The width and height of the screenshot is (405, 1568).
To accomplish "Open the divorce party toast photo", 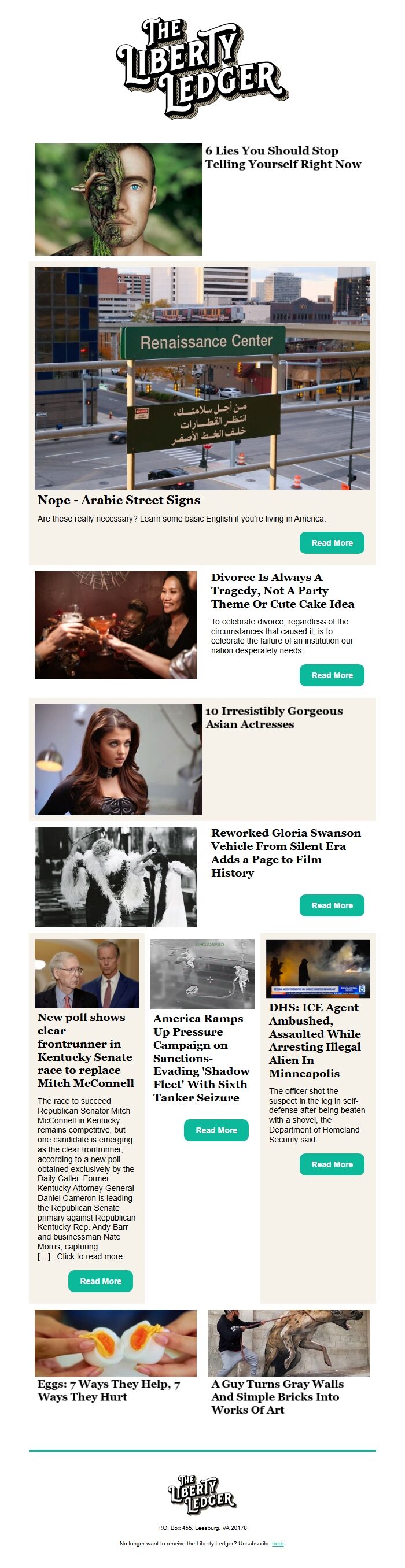I will coord(116,624).
